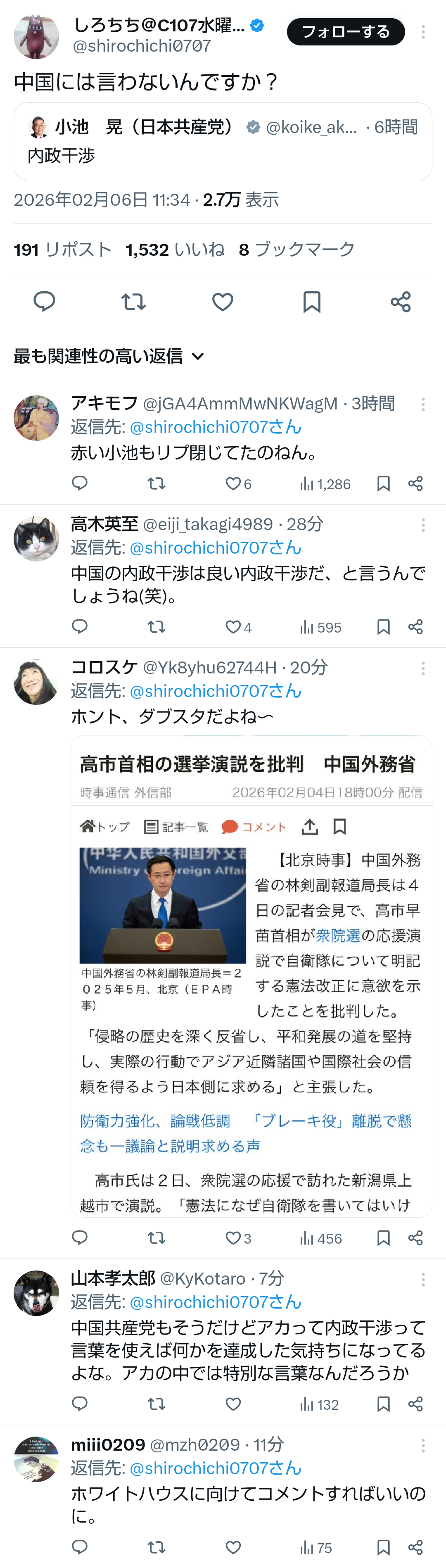Open the quoted post by 小池 晃

pos(223,141)
